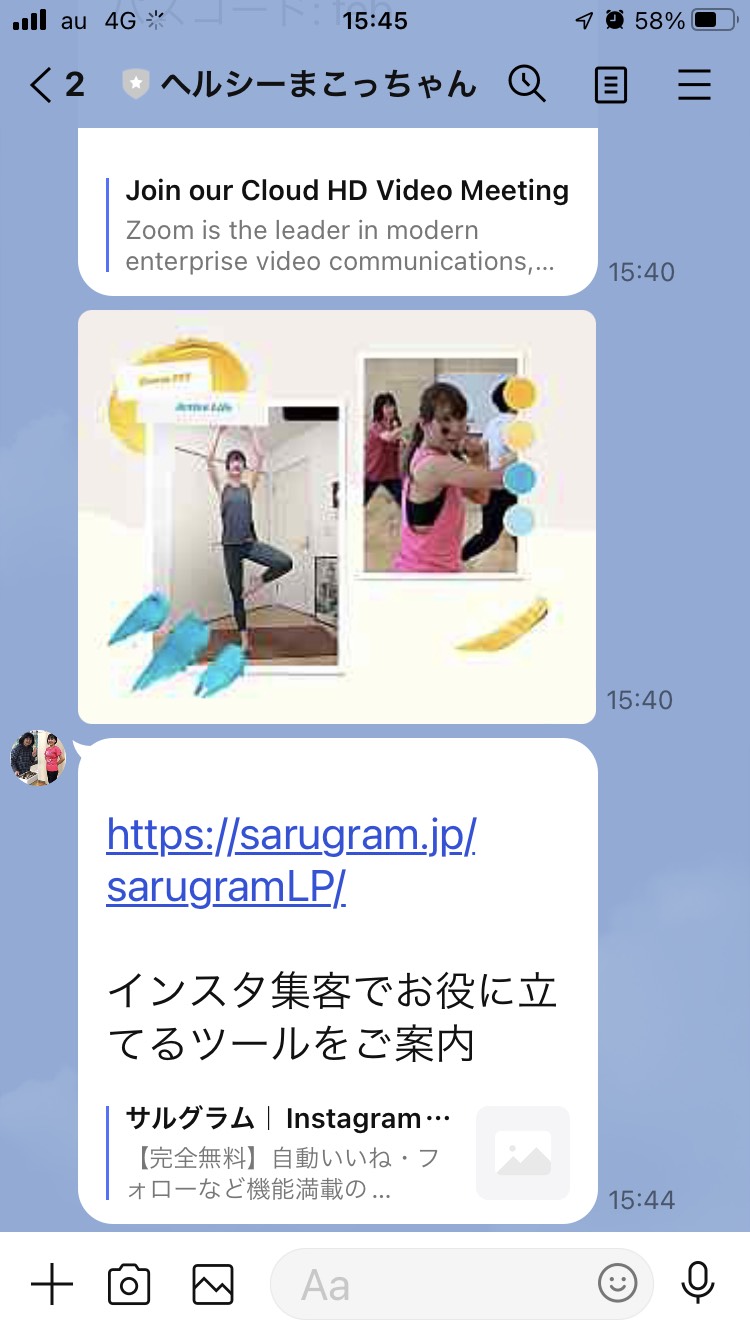Image resolution: width=750 pixels, height=1334 pixels.
Task: Open the Zoom meeting link preview
Action: point(338,225)
